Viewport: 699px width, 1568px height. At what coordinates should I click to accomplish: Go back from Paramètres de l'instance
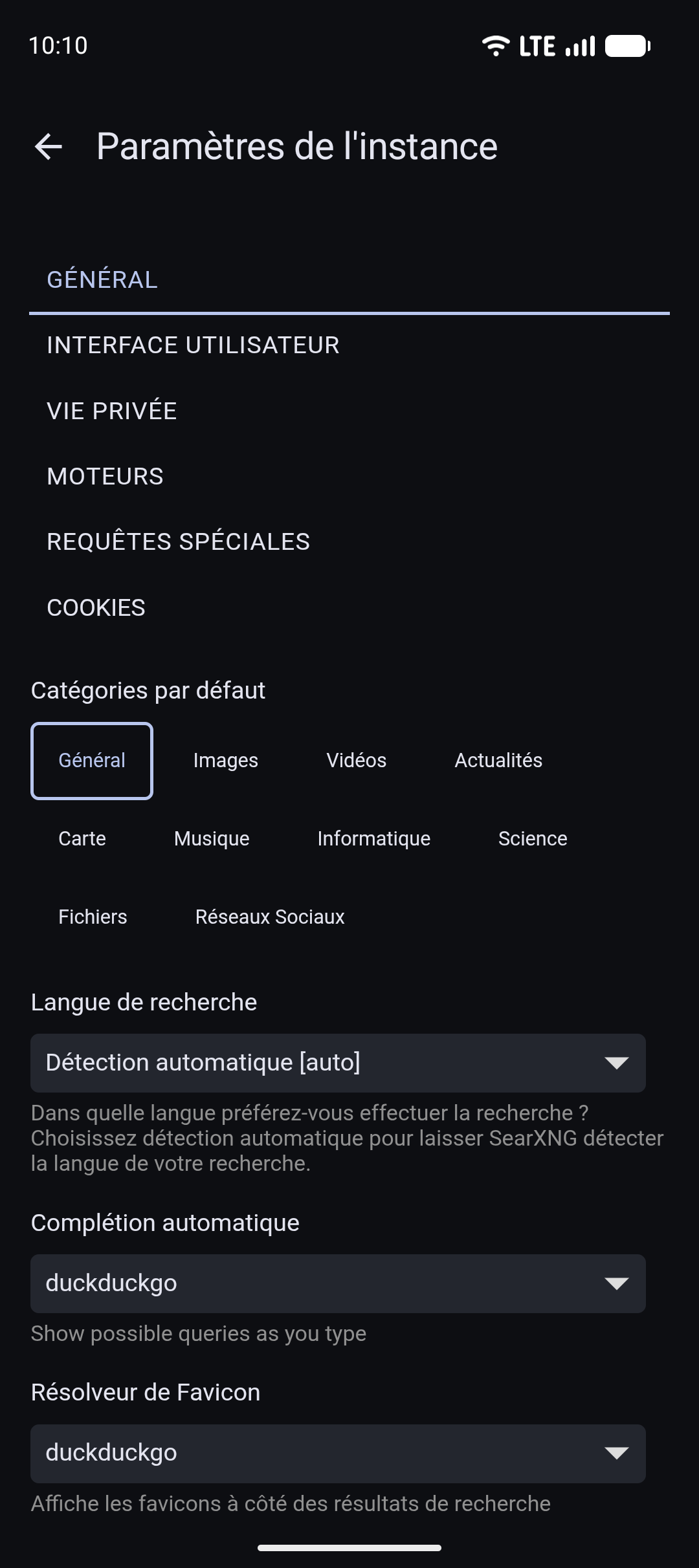[x=49, y=146]
